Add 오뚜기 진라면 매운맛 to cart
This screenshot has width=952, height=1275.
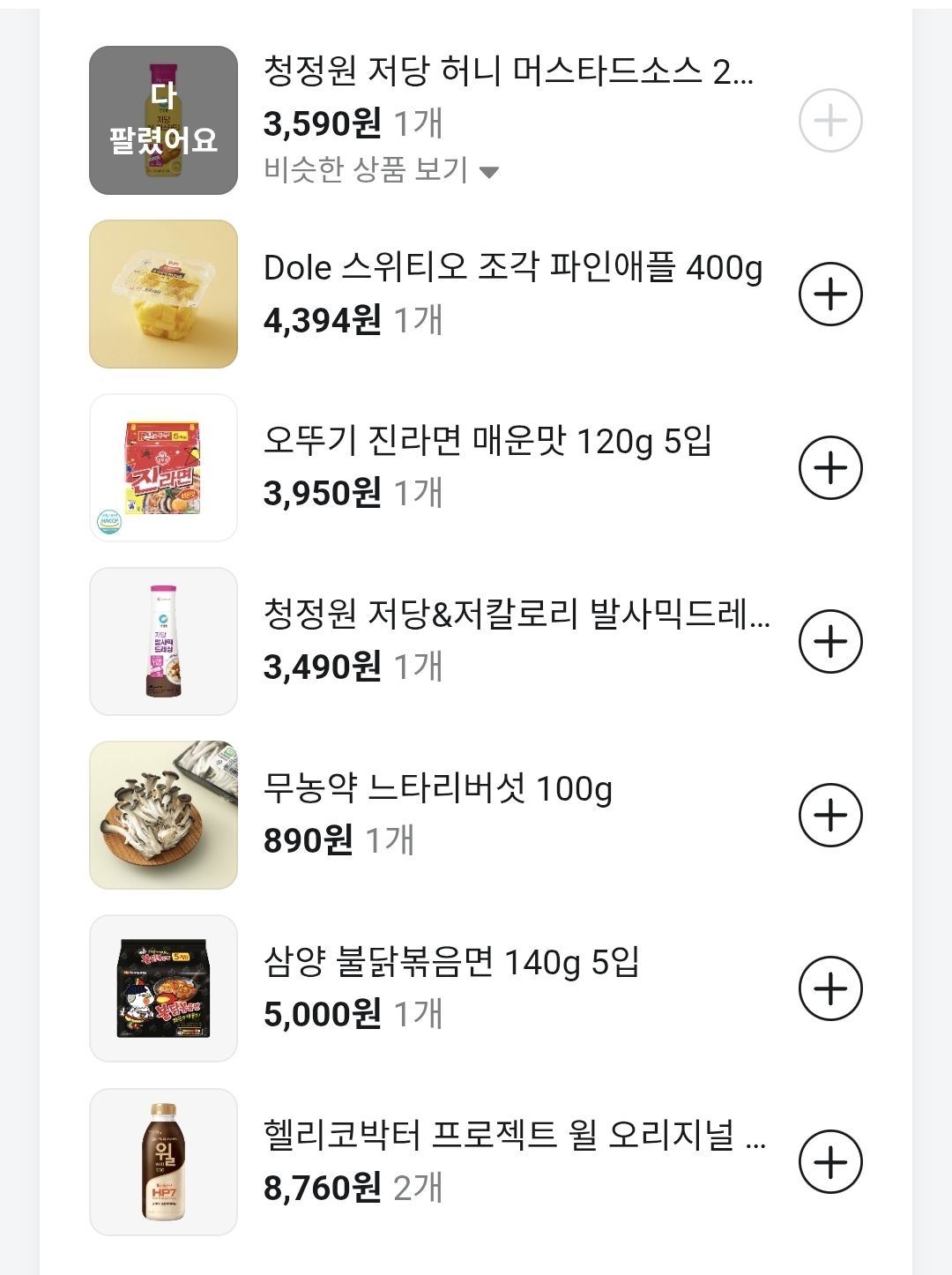[829, 468]
